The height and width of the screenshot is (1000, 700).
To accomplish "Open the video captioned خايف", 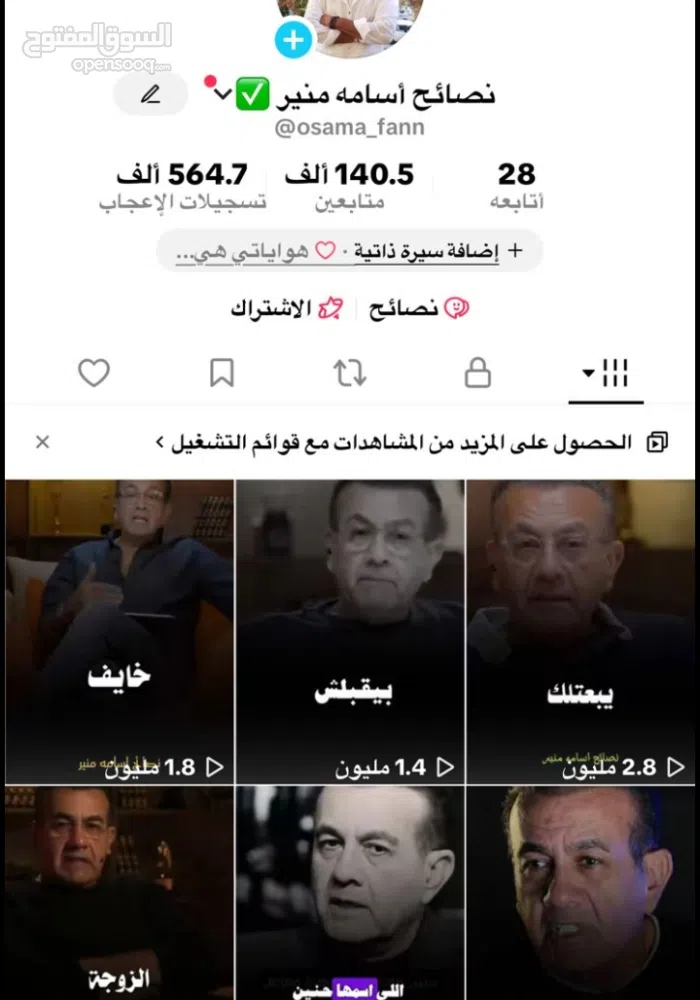I will pyautogui.click(x=119, y=630).
